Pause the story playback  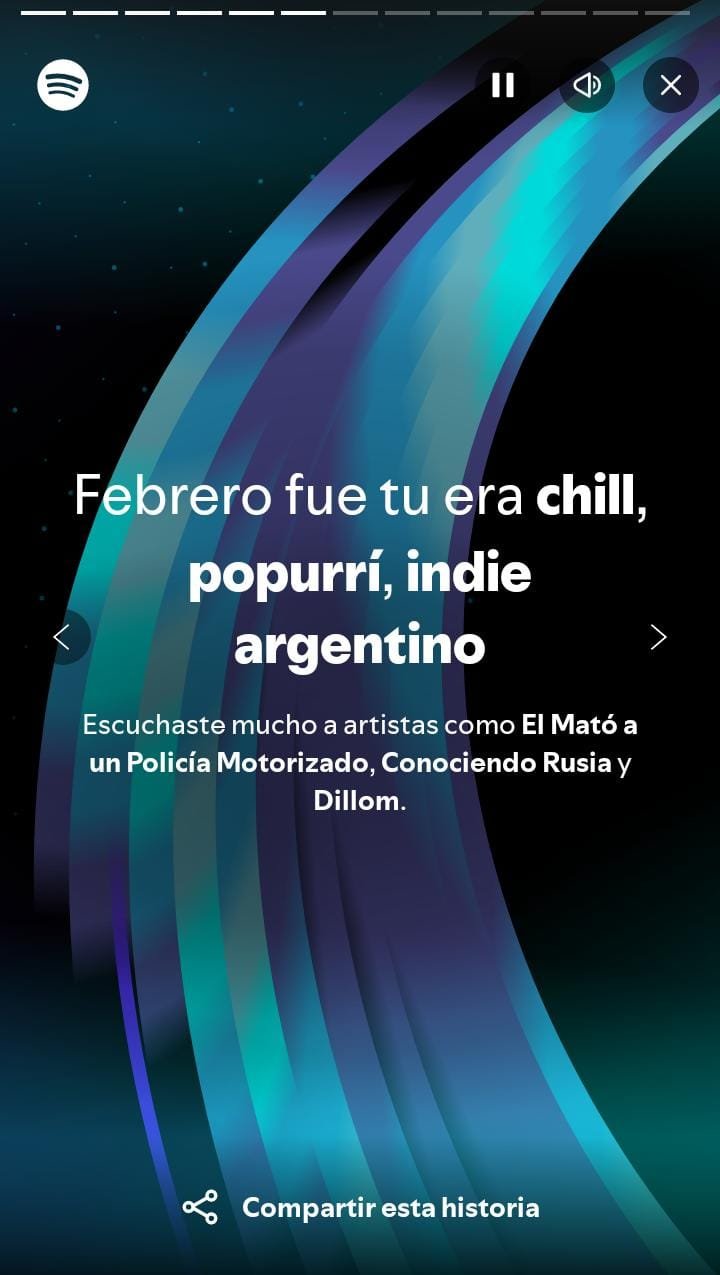pos(503,85)
